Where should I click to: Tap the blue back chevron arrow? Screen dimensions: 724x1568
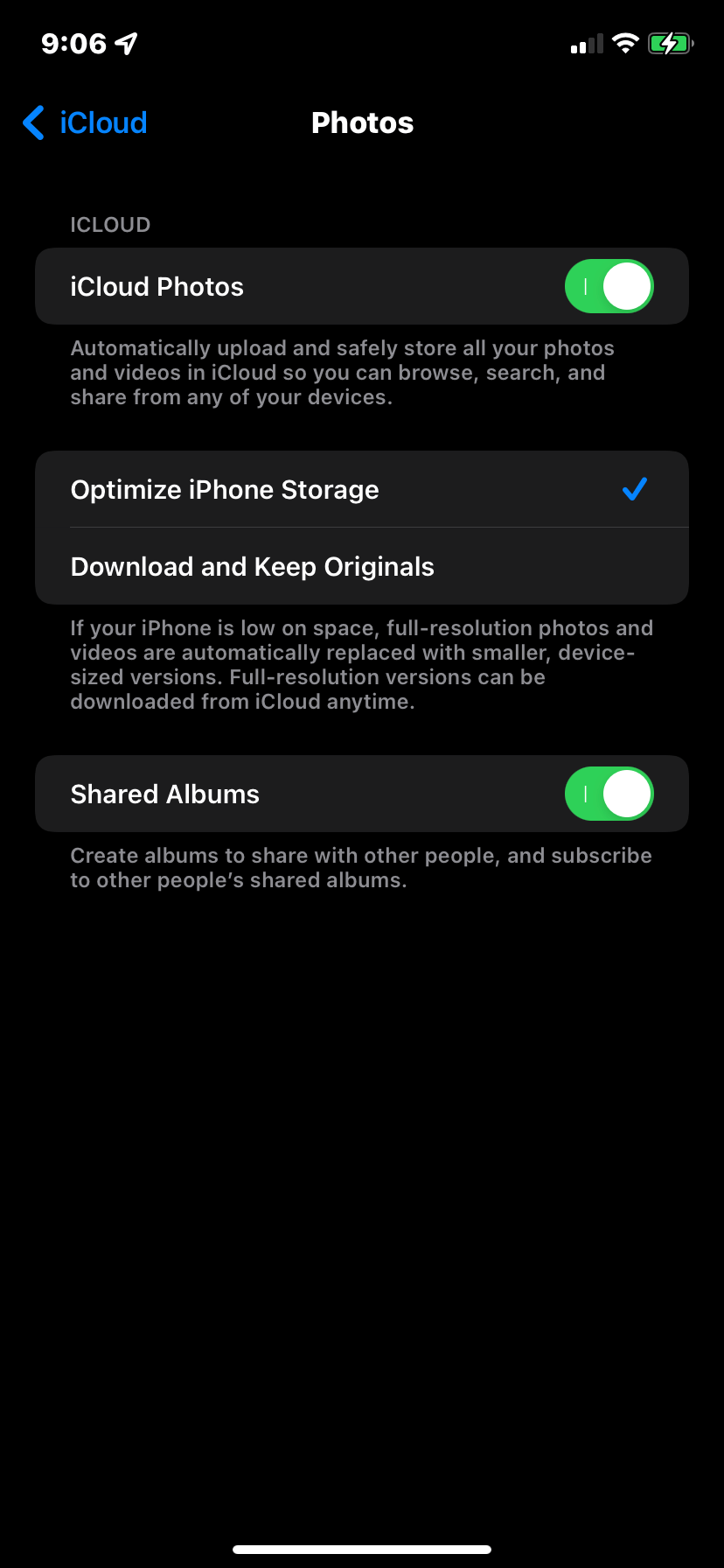pos(33,122)
